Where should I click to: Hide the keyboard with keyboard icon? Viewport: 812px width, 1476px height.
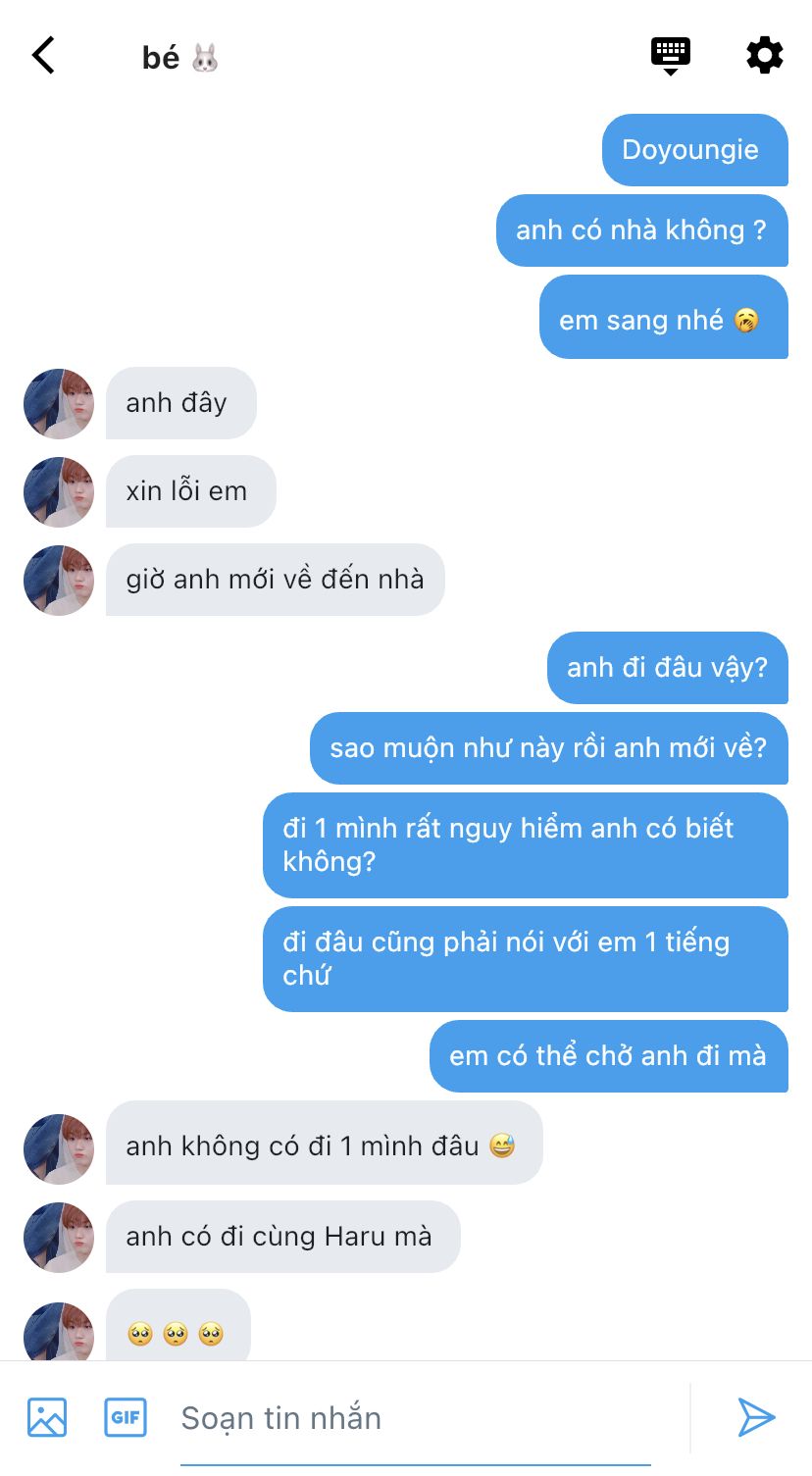coord(671,55)
